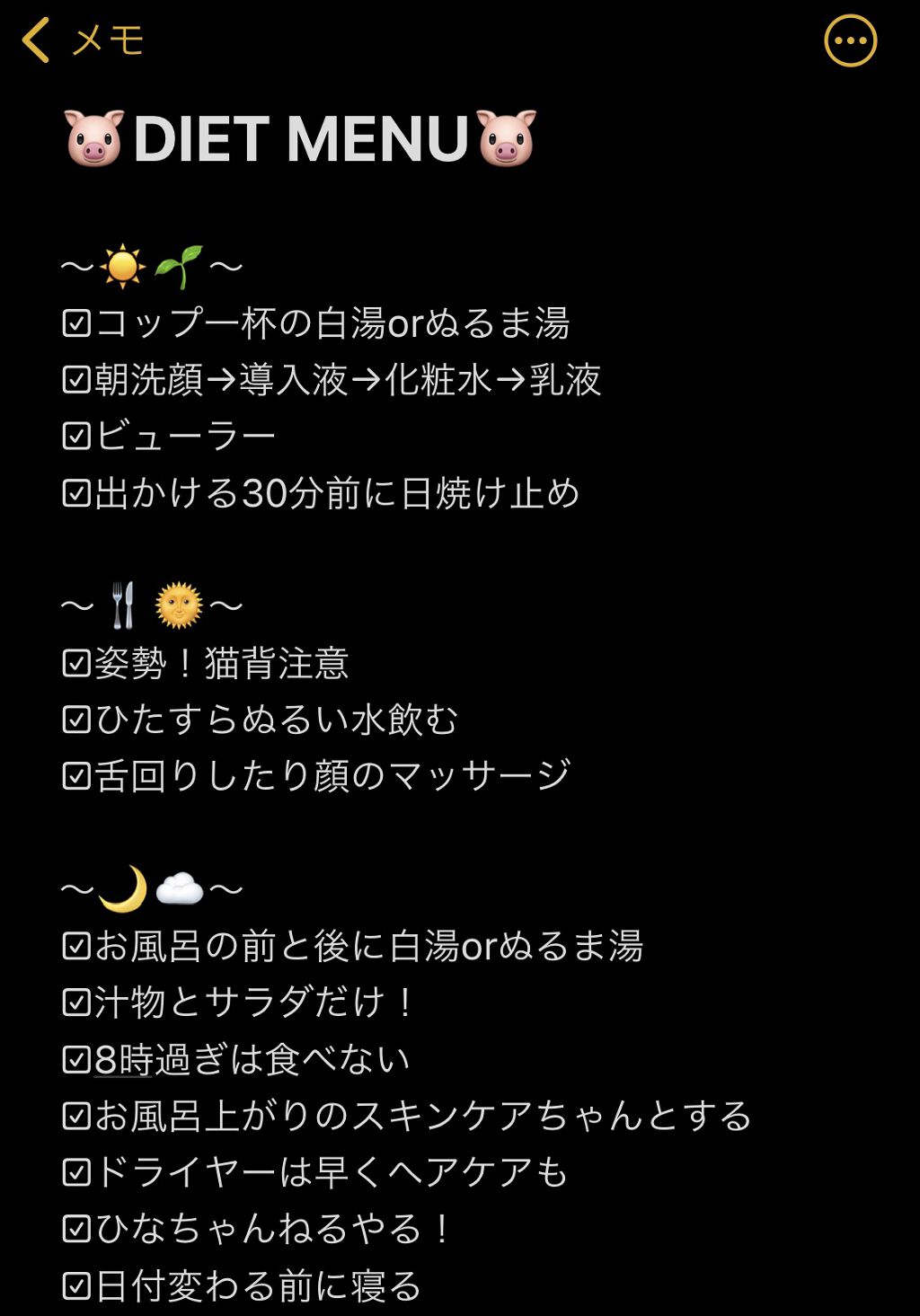Open the more options (…) menu
This screenshot has height=1316, width=920.
(851, 41)
